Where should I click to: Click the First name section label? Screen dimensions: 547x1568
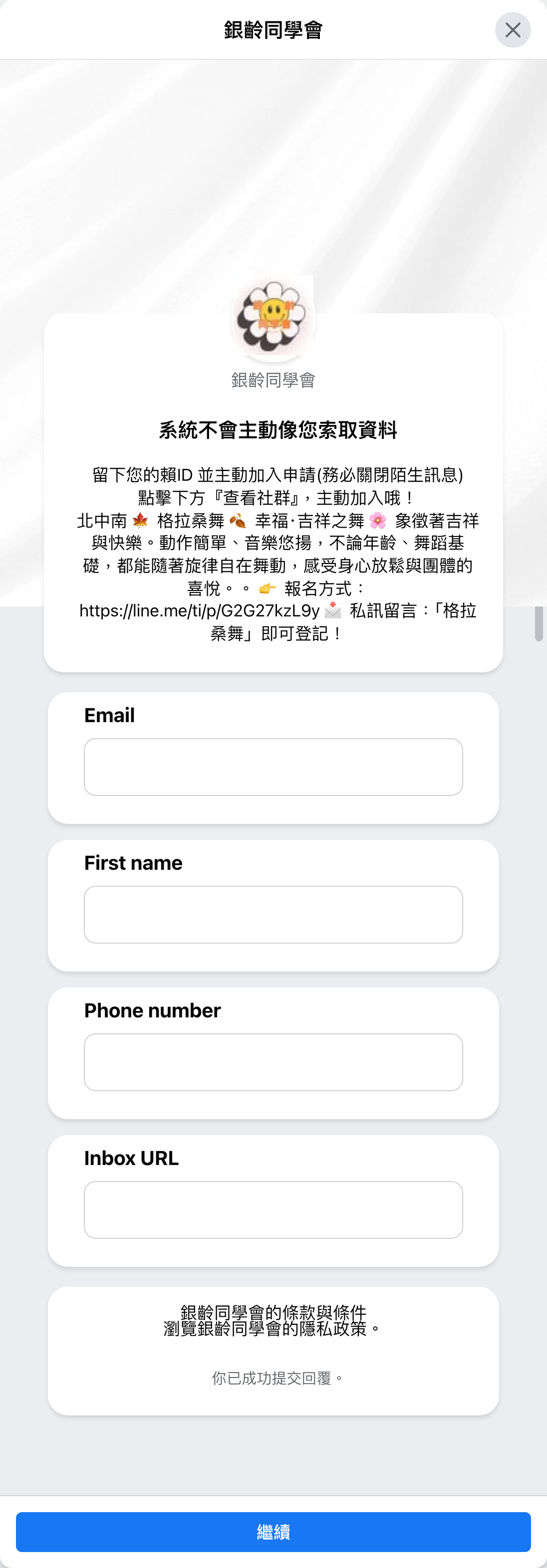tap(133, 862)
